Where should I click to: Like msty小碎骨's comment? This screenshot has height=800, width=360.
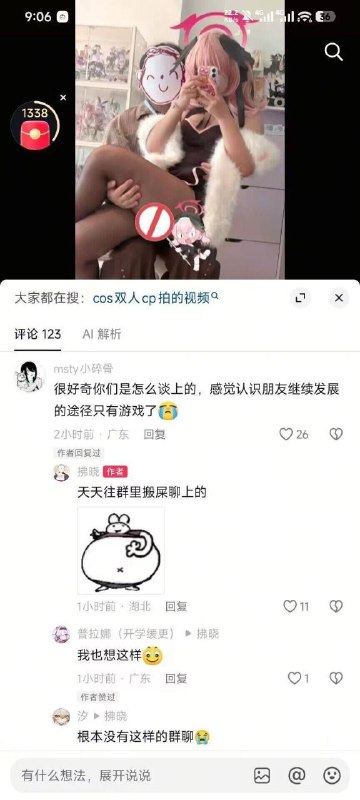click(x=294, y=434)
